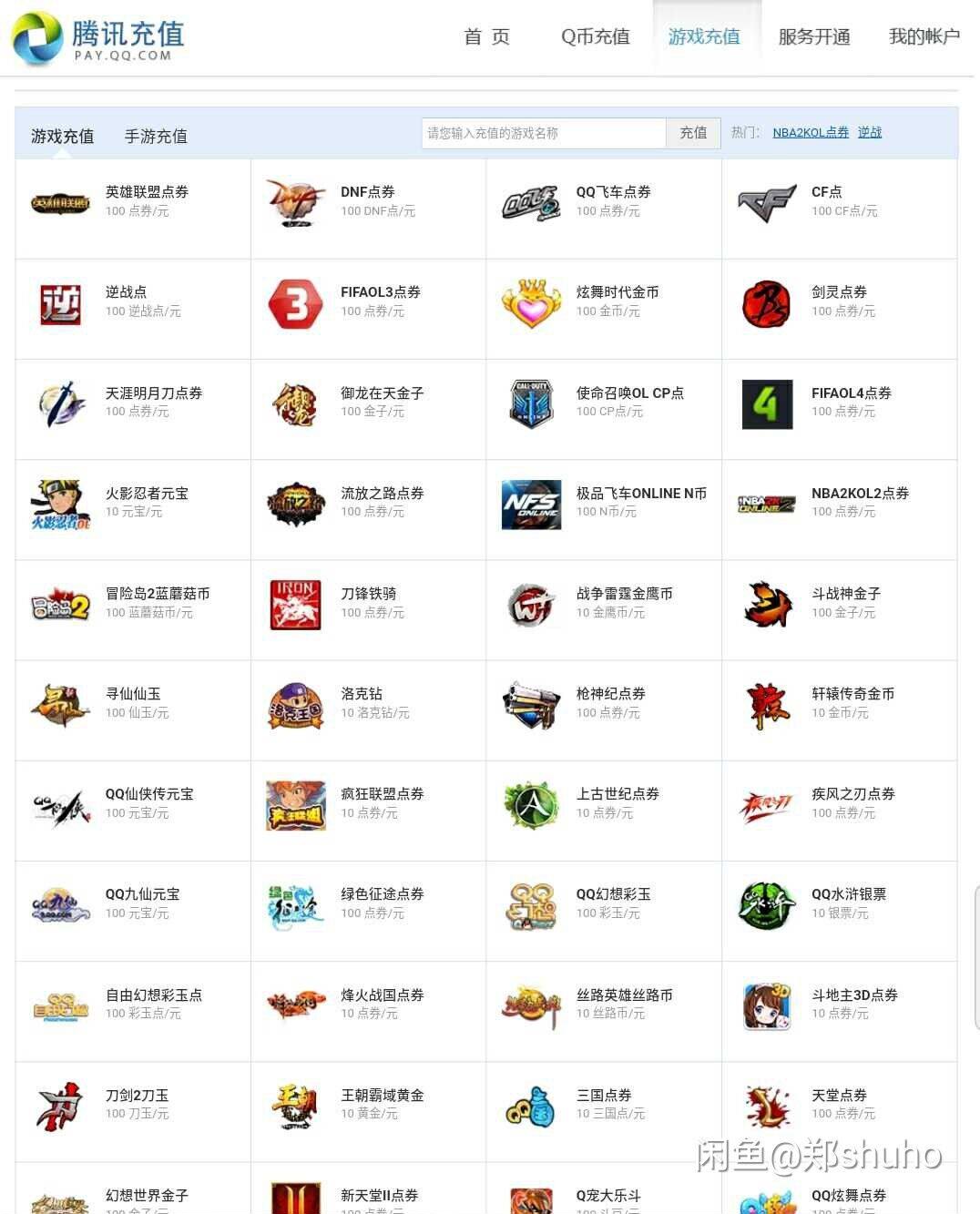Switch to Q币充值 tab
Screen dimensions: 980x1214
595,37
